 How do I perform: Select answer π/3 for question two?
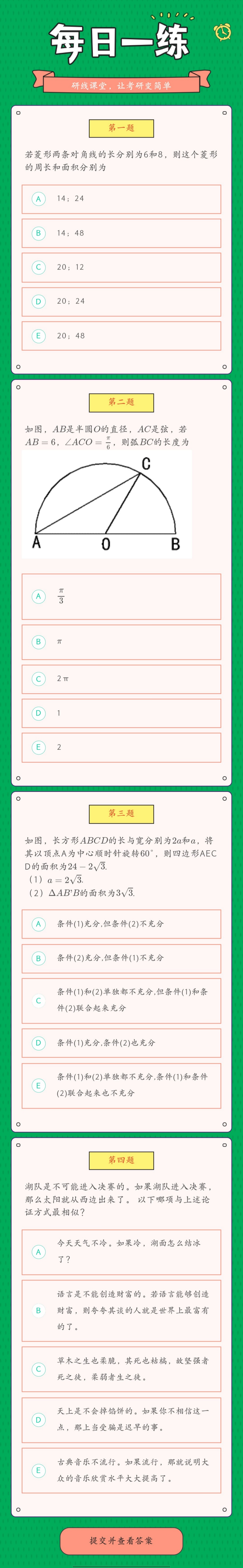(x=121, y=597)
